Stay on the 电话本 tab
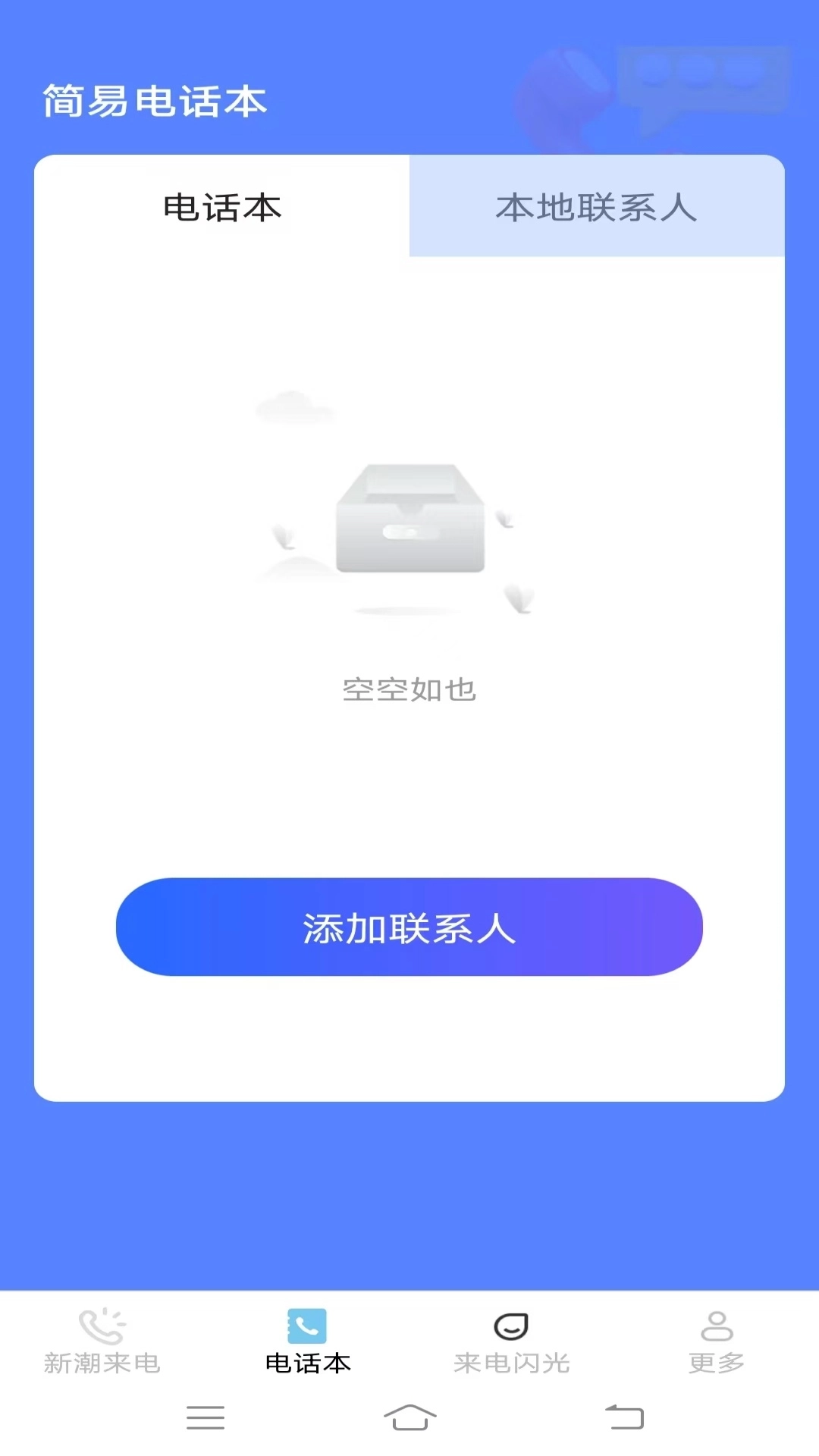 click(x=220, y=207)
